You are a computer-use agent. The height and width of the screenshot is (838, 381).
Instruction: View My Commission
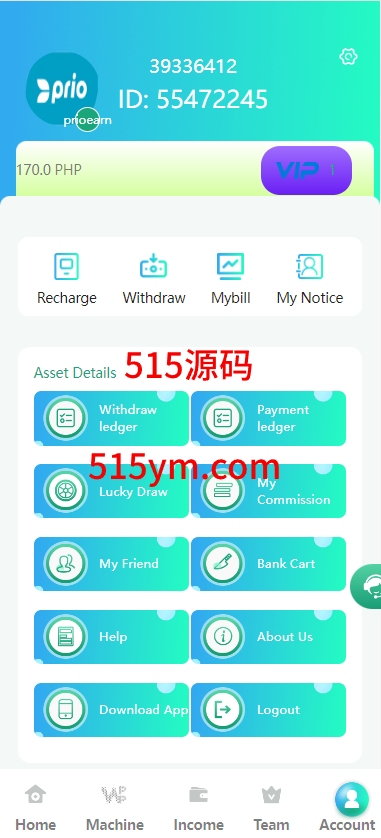(268, 491)
